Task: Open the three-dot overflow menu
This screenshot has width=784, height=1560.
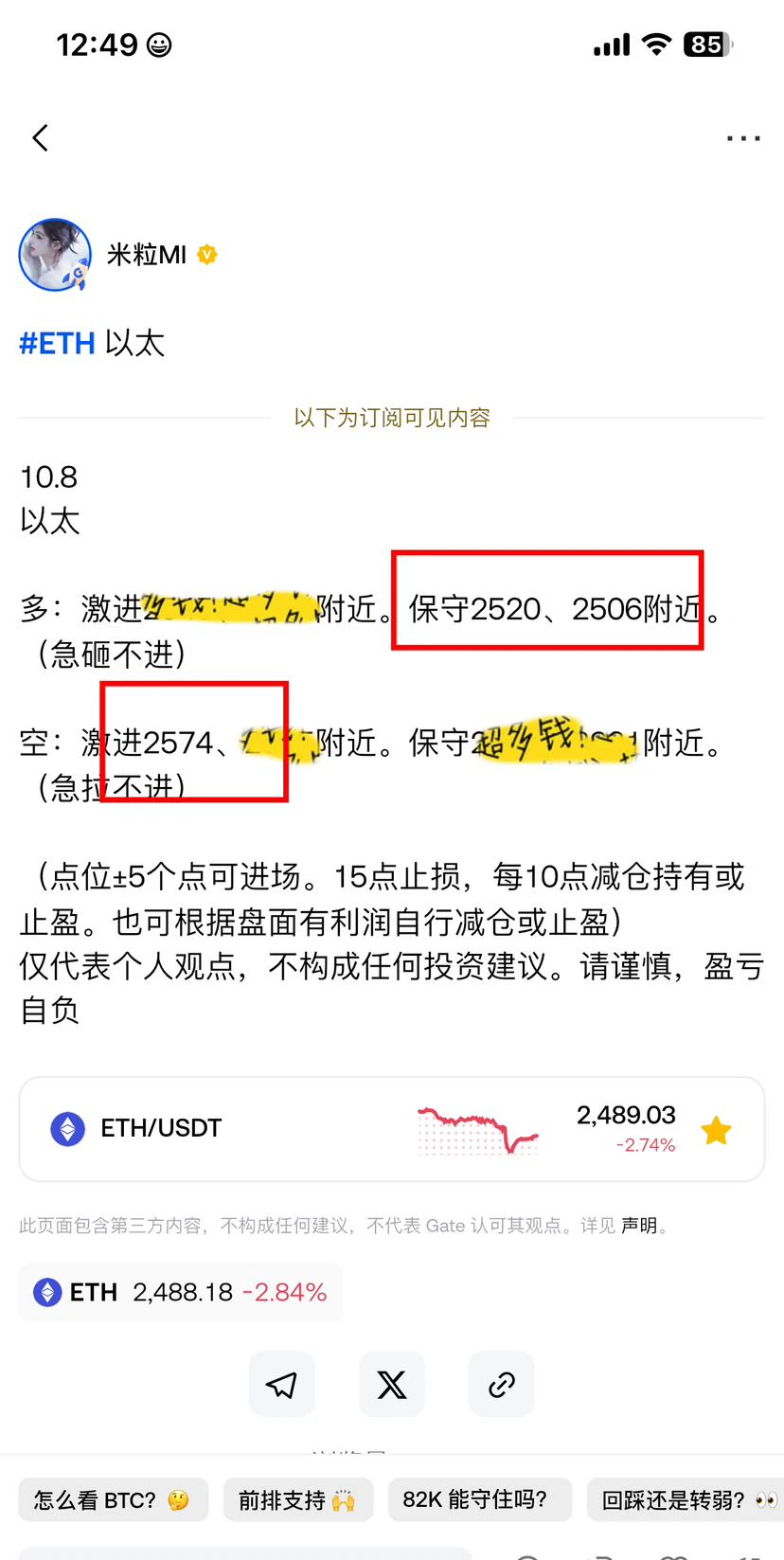Action: click(x=743, y=138)
